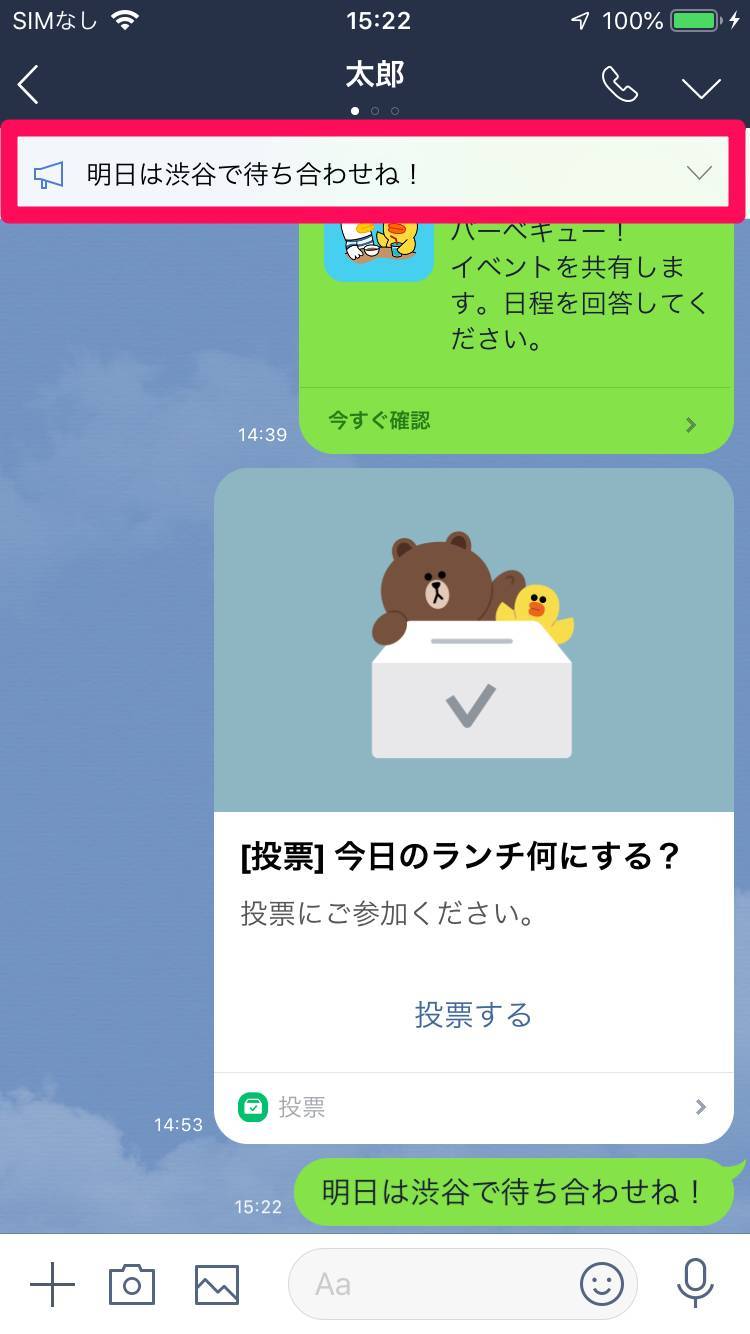Expand the announcement banner chevron

(x=699, y=174)
